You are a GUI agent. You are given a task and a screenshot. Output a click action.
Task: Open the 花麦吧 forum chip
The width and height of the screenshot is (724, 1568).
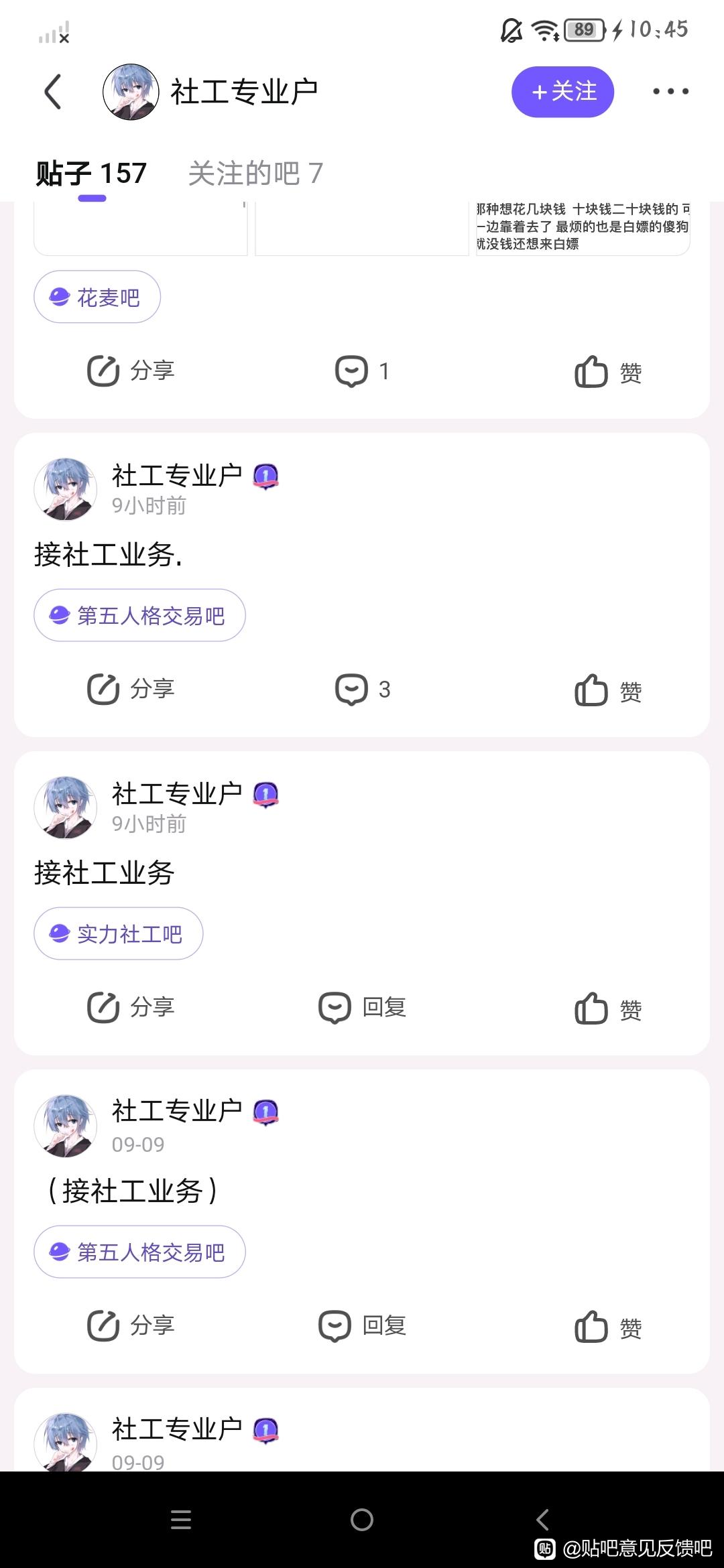[x=97, y=297]
